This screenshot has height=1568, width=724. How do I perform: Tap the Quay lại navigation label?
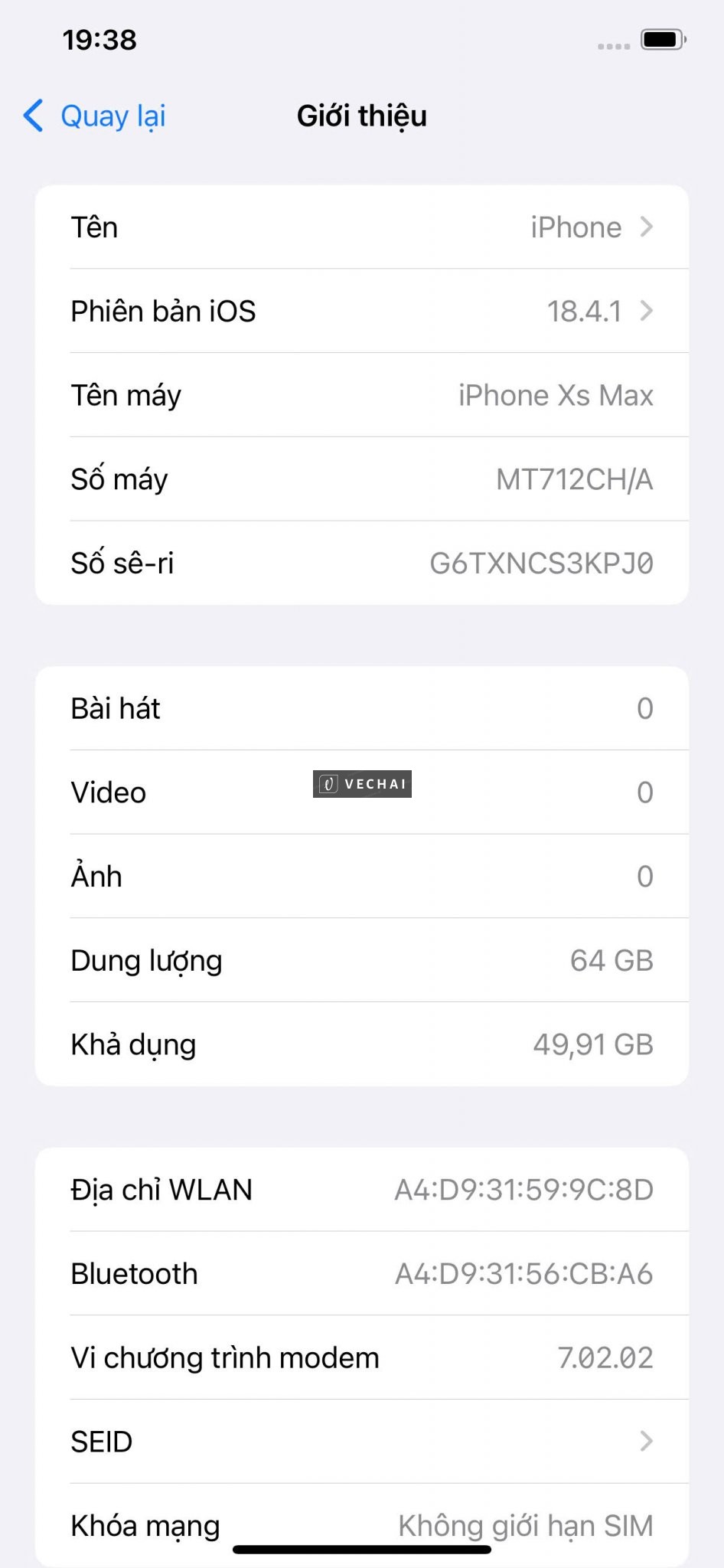click(112, 116)
